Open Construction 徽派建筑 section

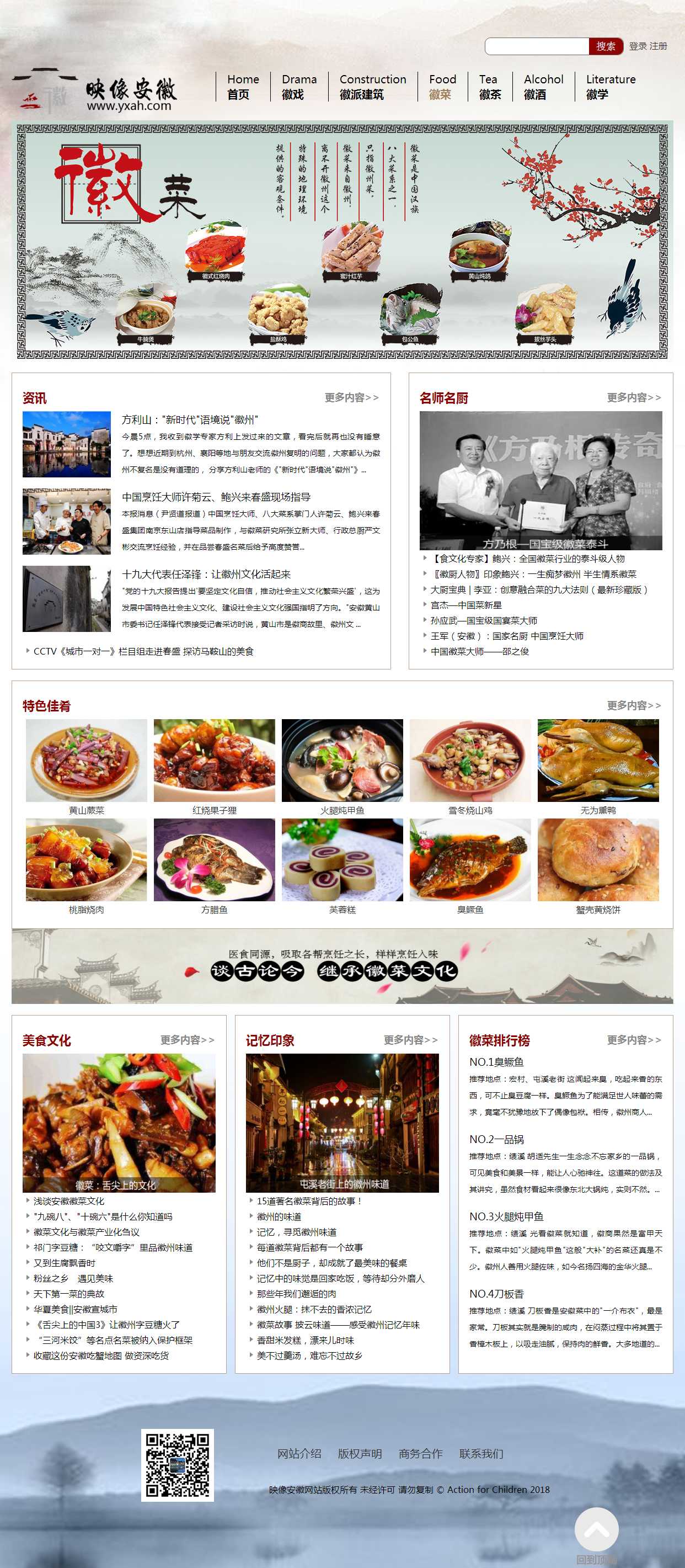click(372, 87)
